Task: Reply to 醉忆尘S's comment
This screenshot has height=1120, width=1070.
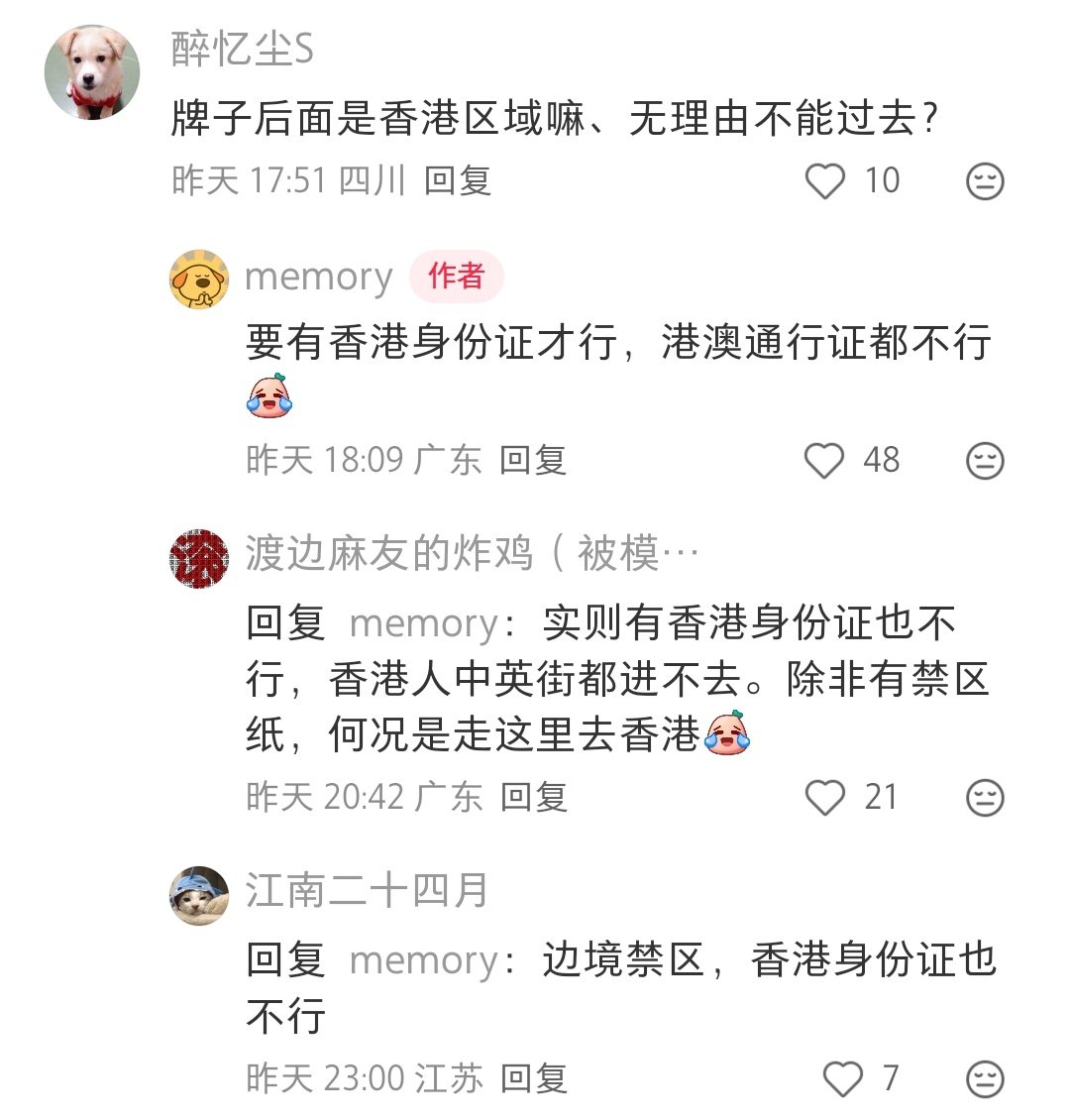Action: [458, 180]
